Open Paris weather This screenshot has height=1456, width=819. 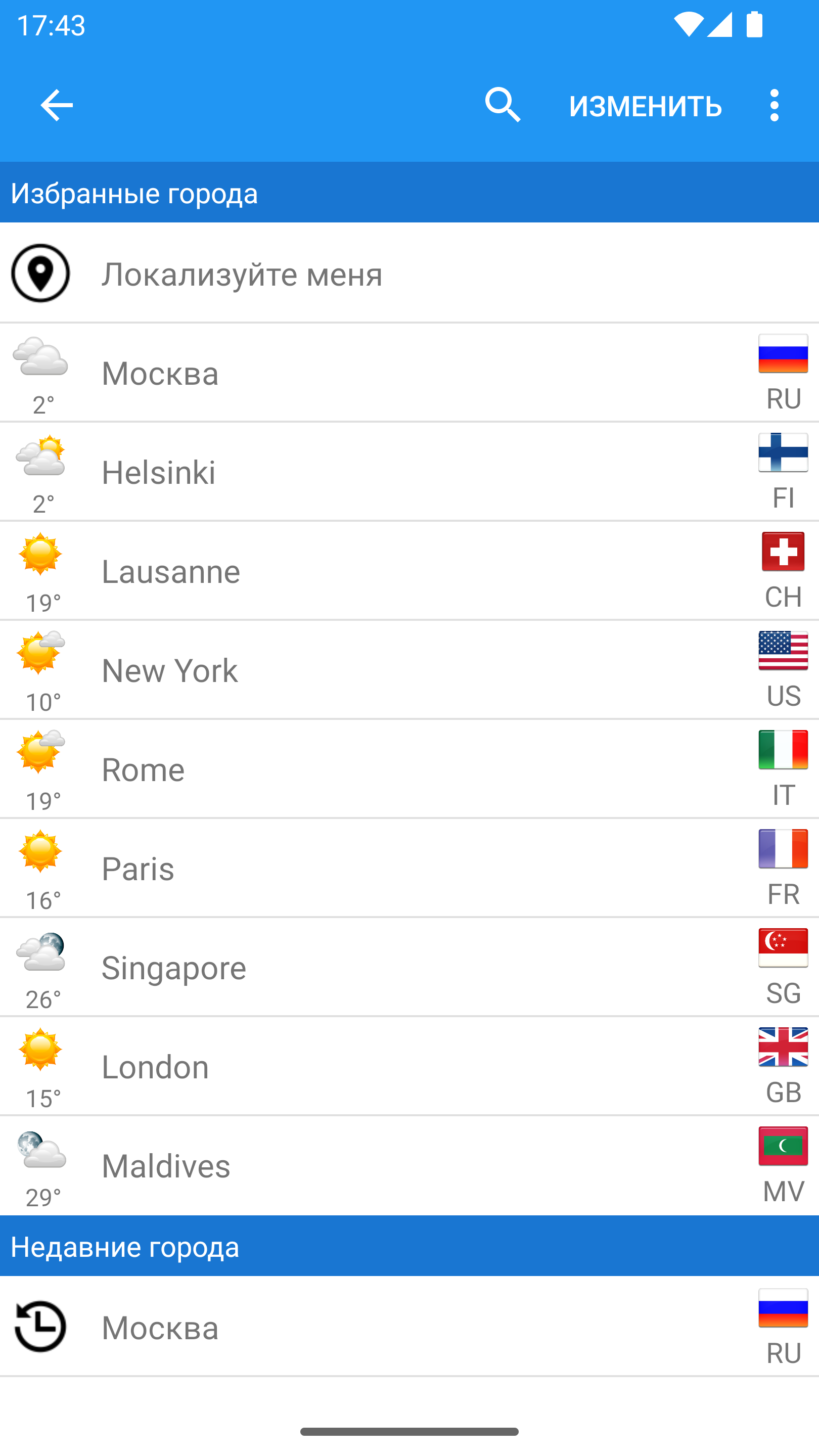tap(409, 868)
